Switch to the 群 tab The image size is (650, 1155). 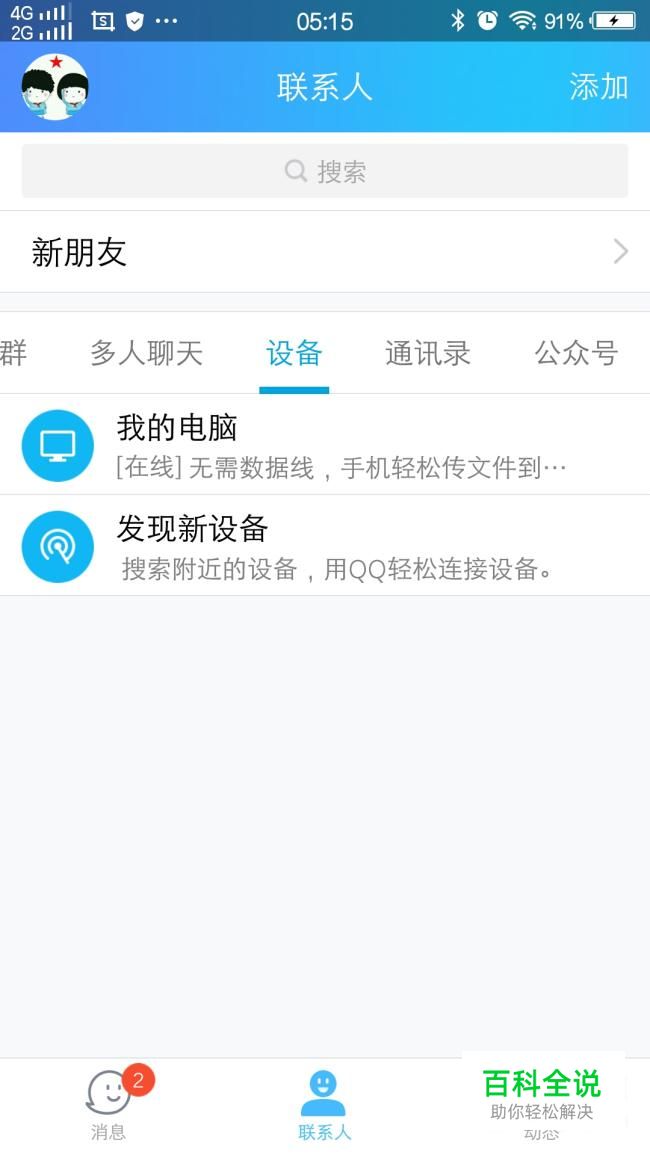coord(14,353)
